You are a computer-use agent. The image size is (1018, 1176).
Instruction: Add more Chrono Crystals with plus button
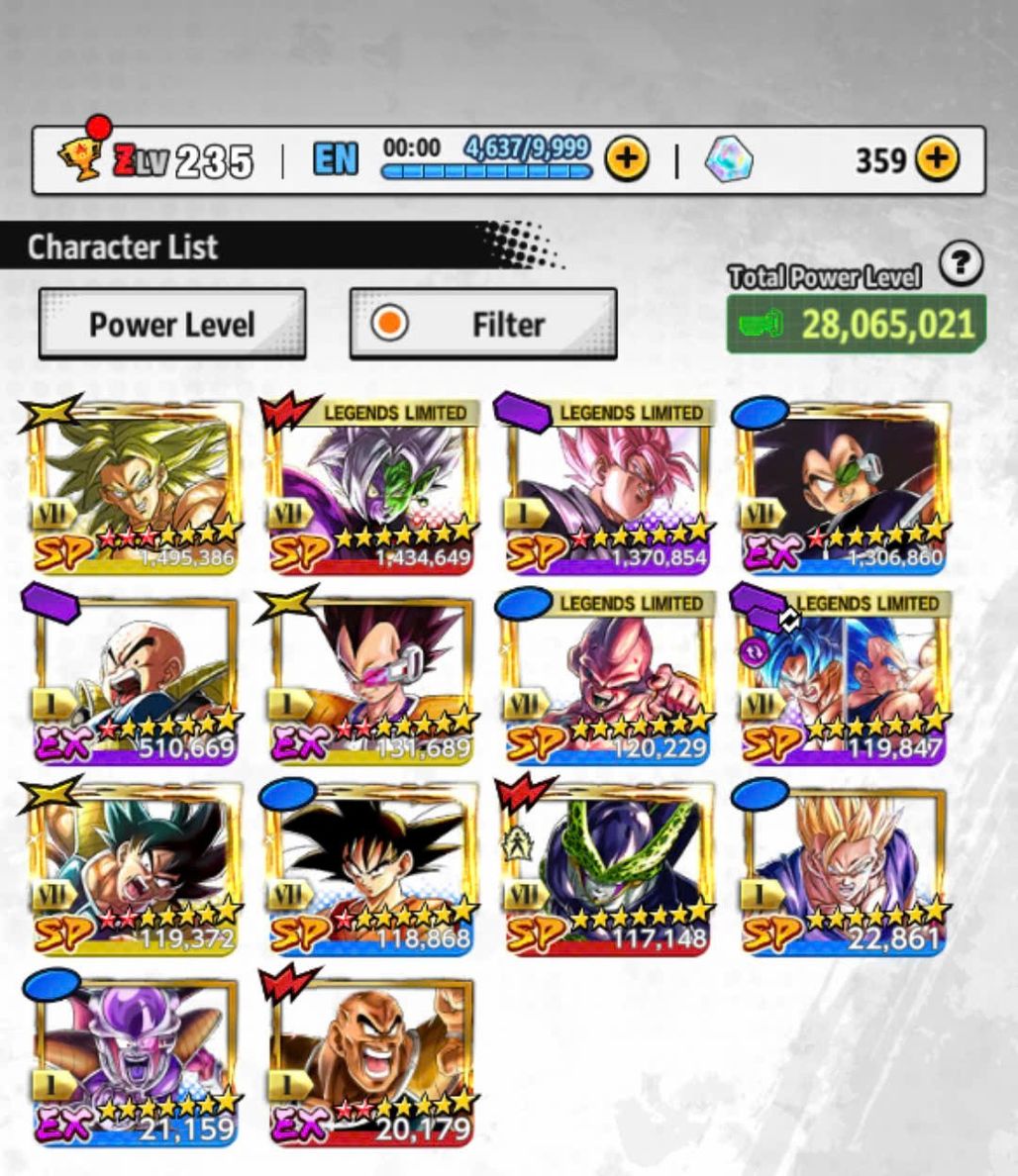pyautogui.click(x=936, y=158)
